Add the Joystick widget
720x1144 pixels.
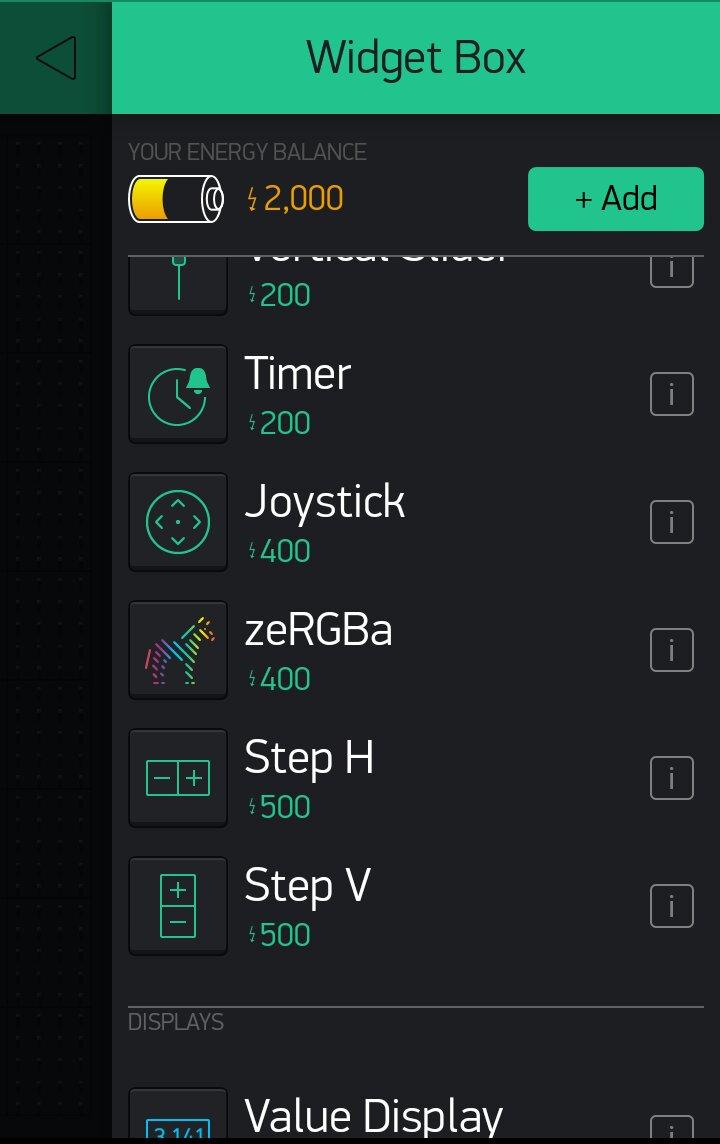(x=324, y=521)
